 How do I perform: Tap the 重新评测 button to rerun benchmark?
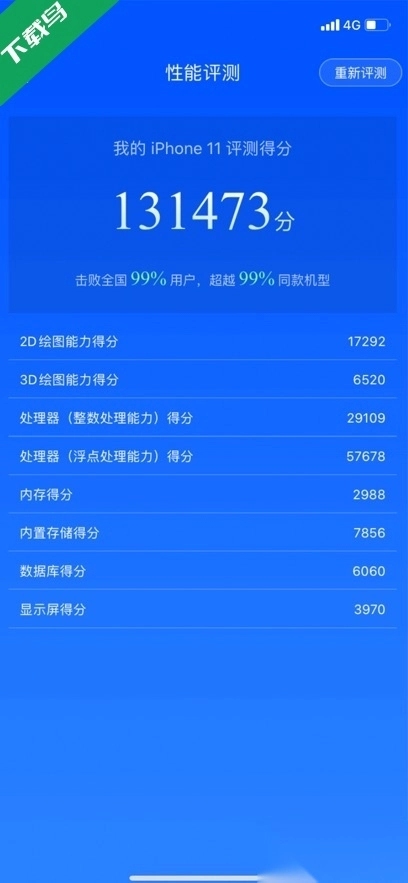click(360, 73)
